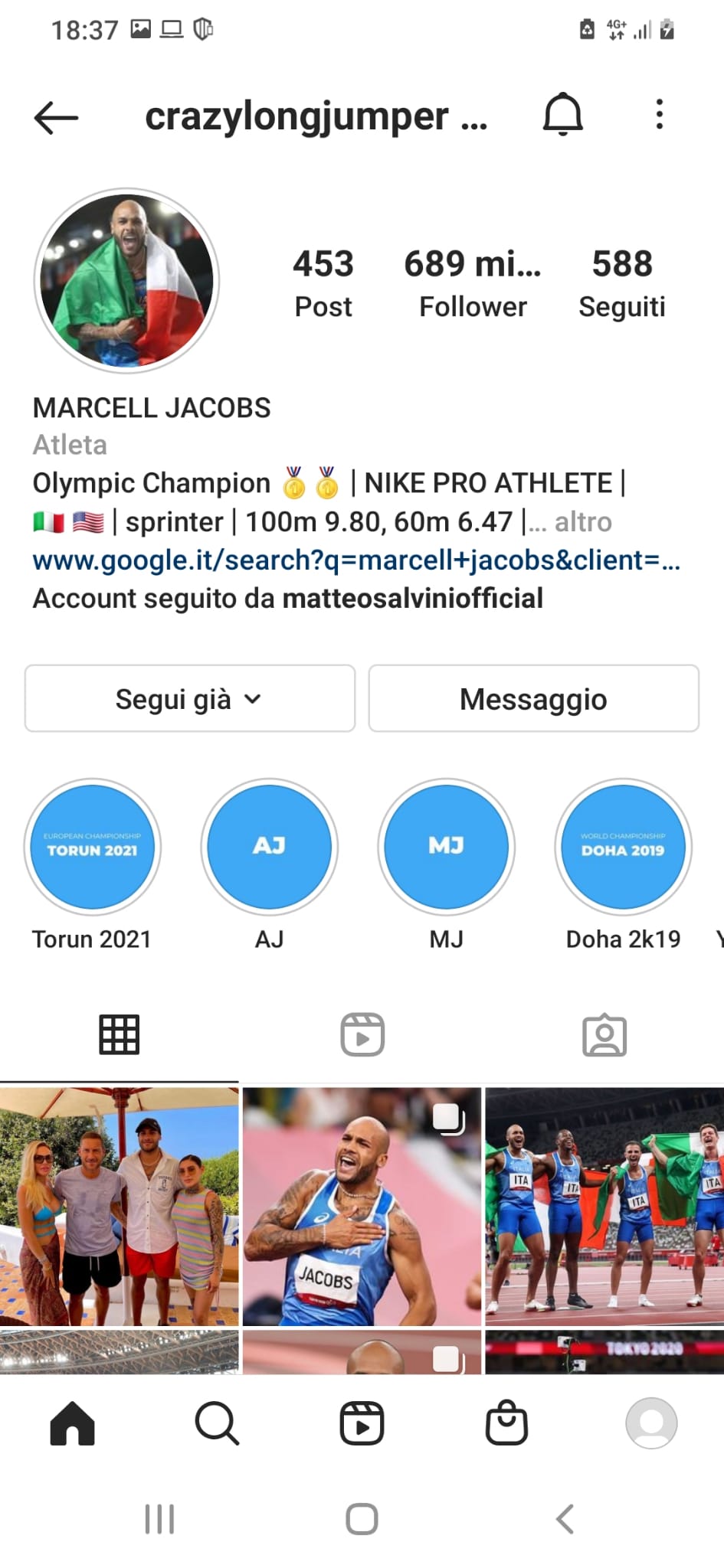The image size is (724, 1568).
Task: Open the 588 Seguiti list
Action: [x=621, y=283]
